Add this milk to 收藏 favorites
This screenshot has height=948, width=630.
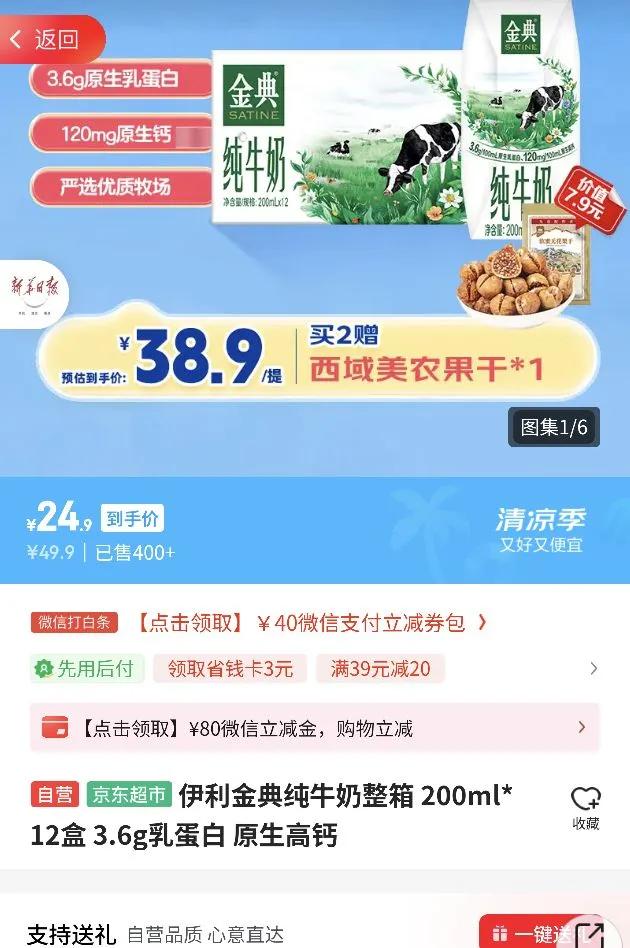point(585,808)
